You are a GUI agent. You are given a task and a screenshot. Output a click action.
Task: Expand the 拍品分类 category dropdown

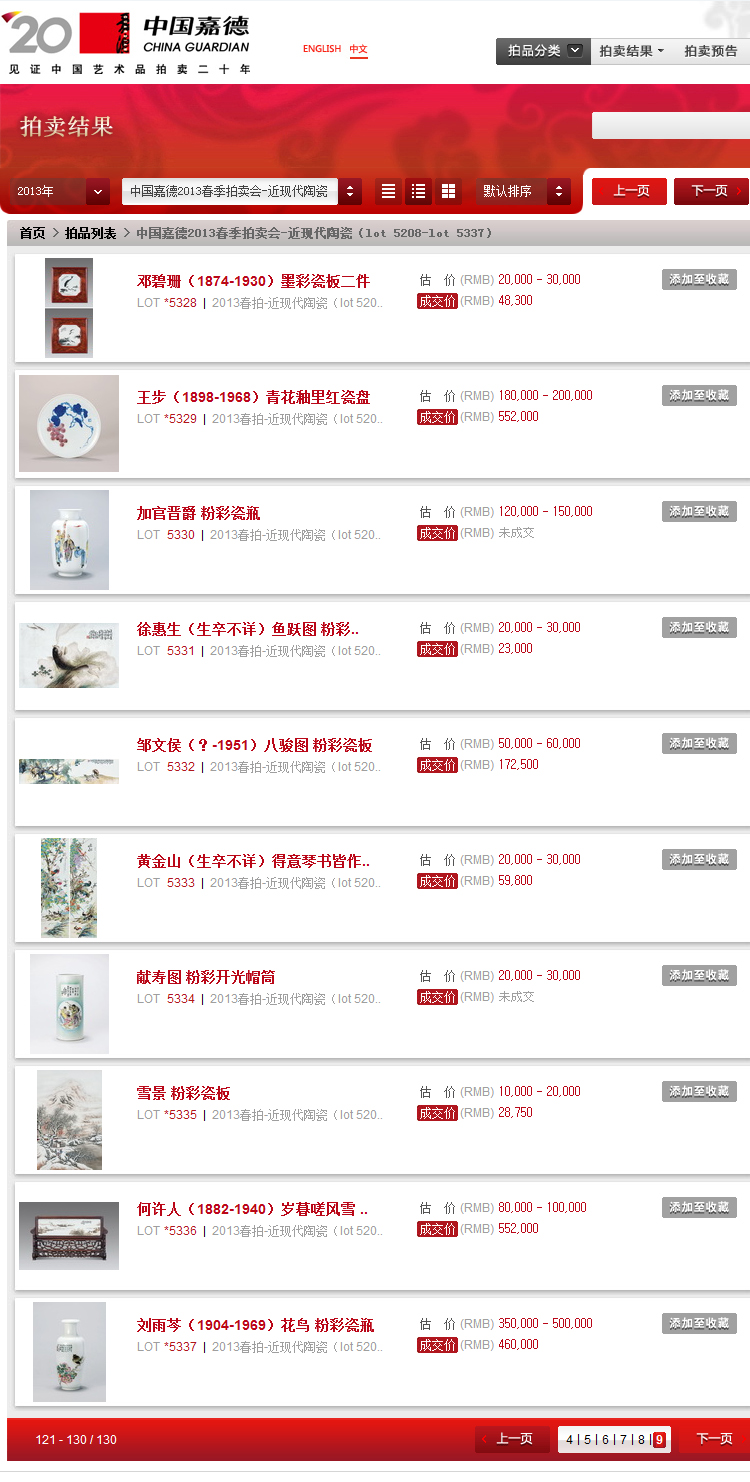(x=543, y=50)
